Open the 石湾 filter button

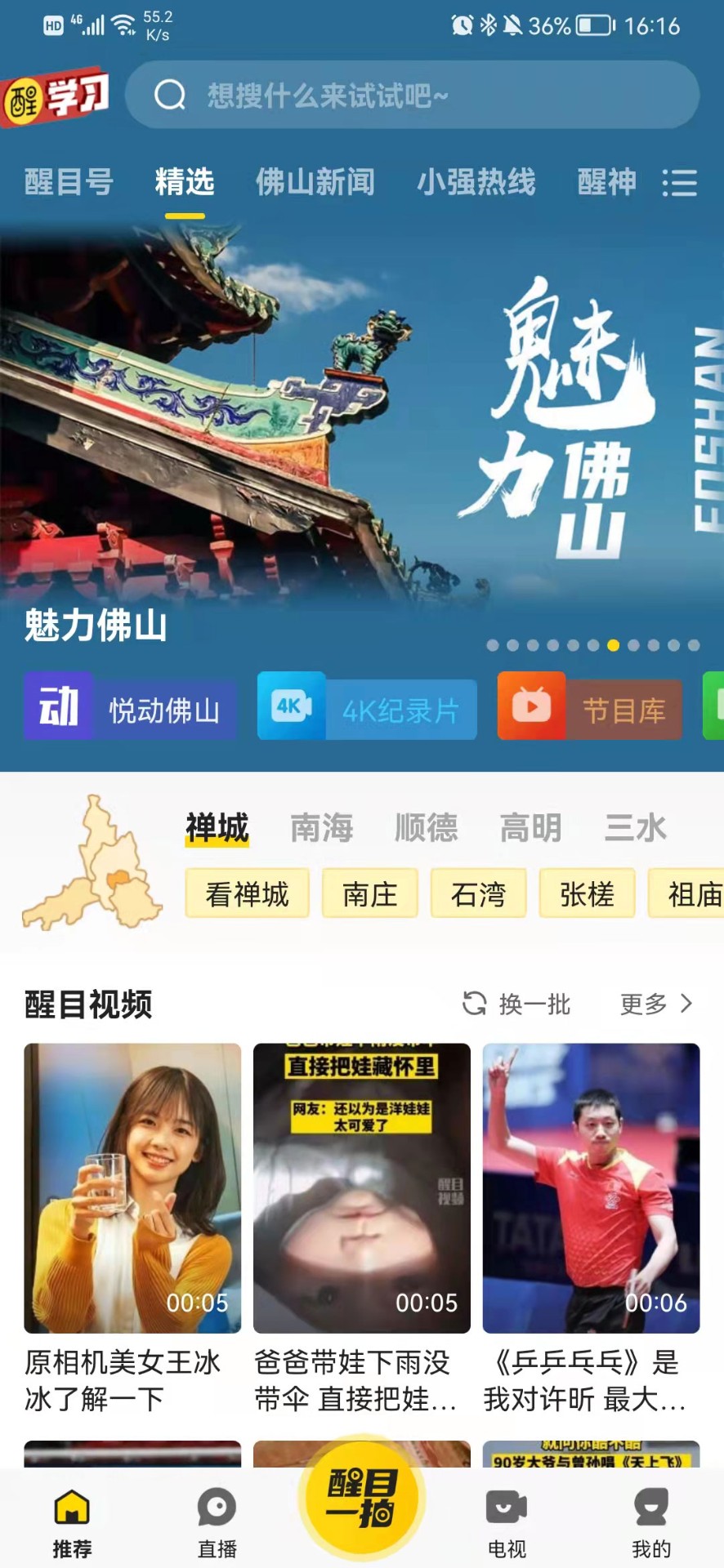[478, 893]
